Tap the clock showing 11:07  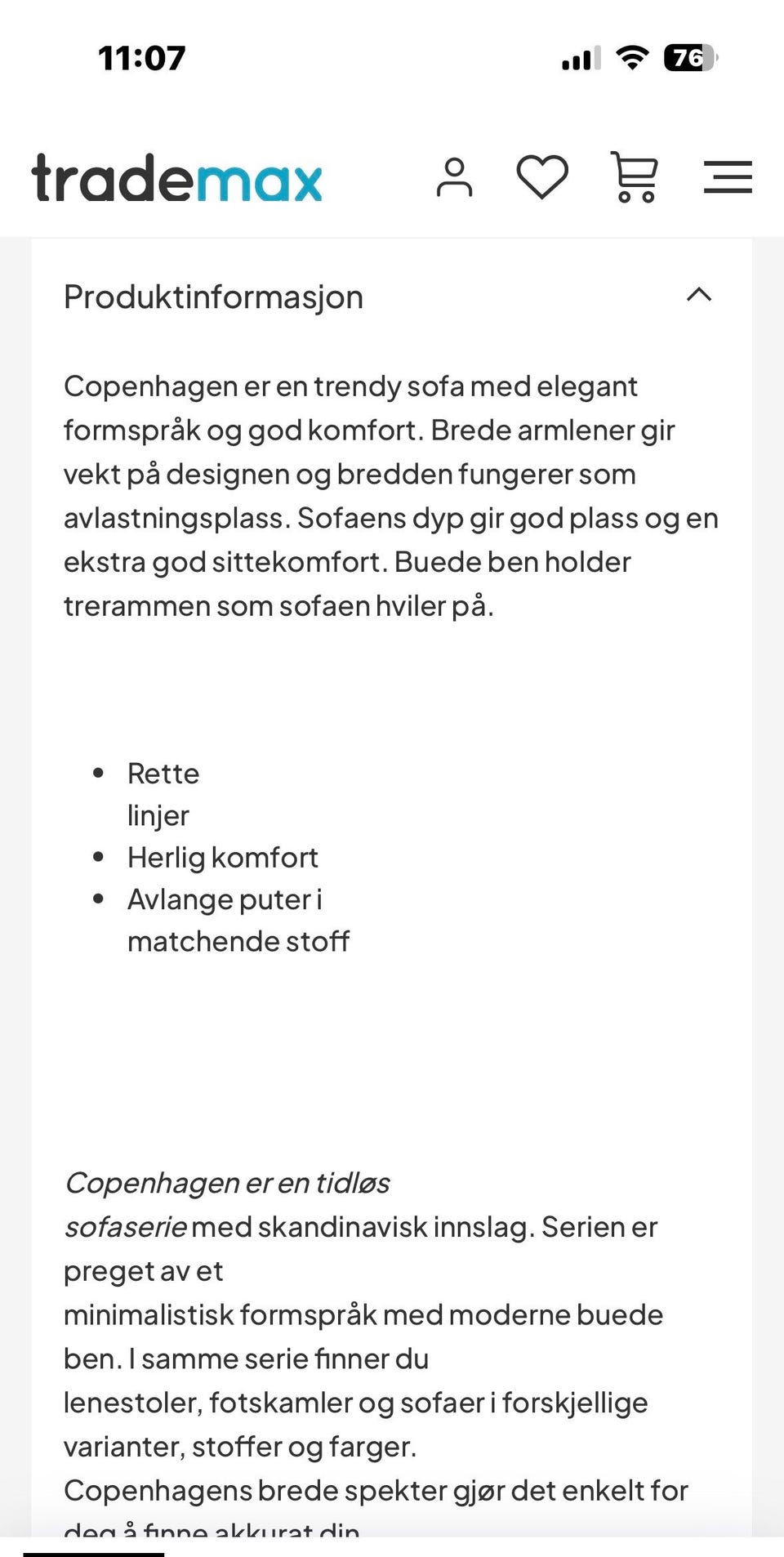140,56
